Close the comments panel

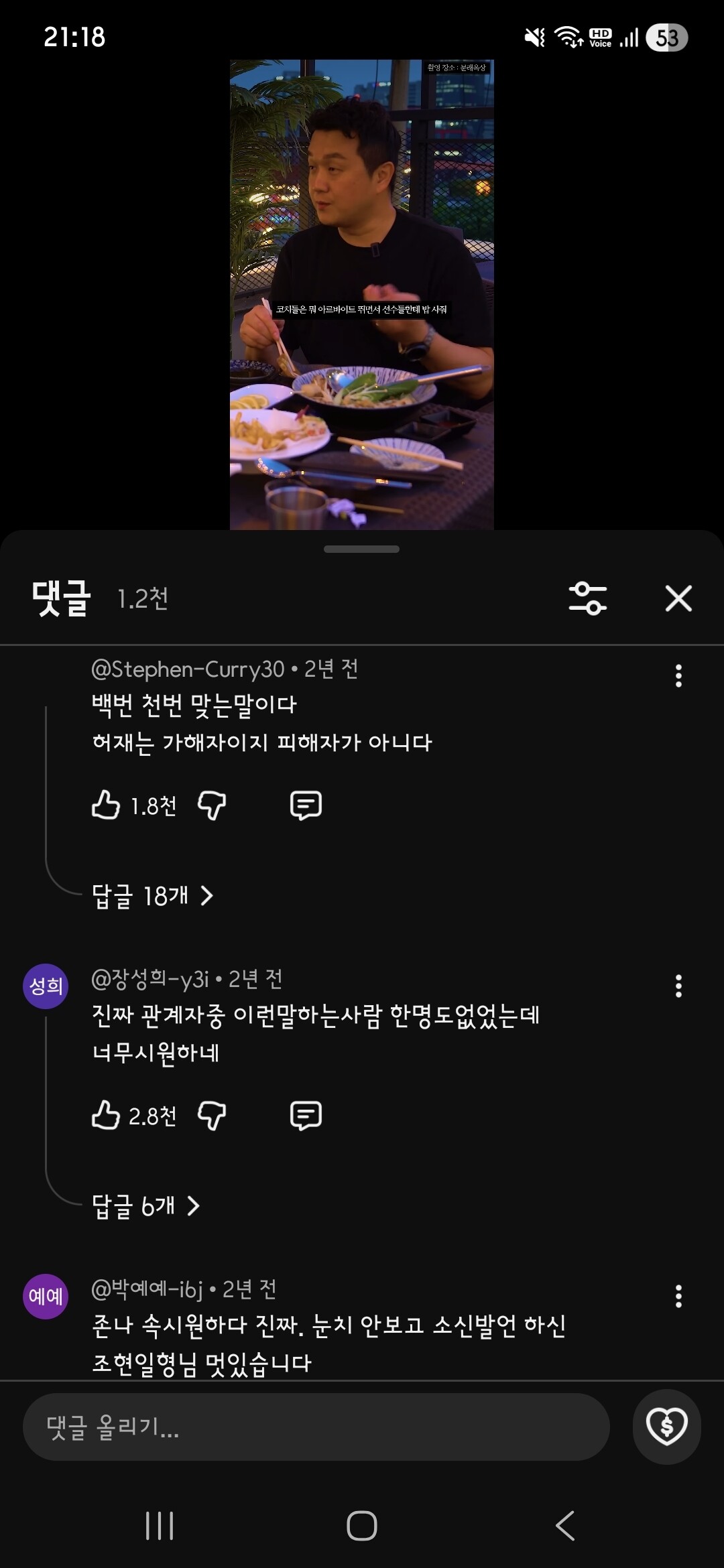point(678,598)
